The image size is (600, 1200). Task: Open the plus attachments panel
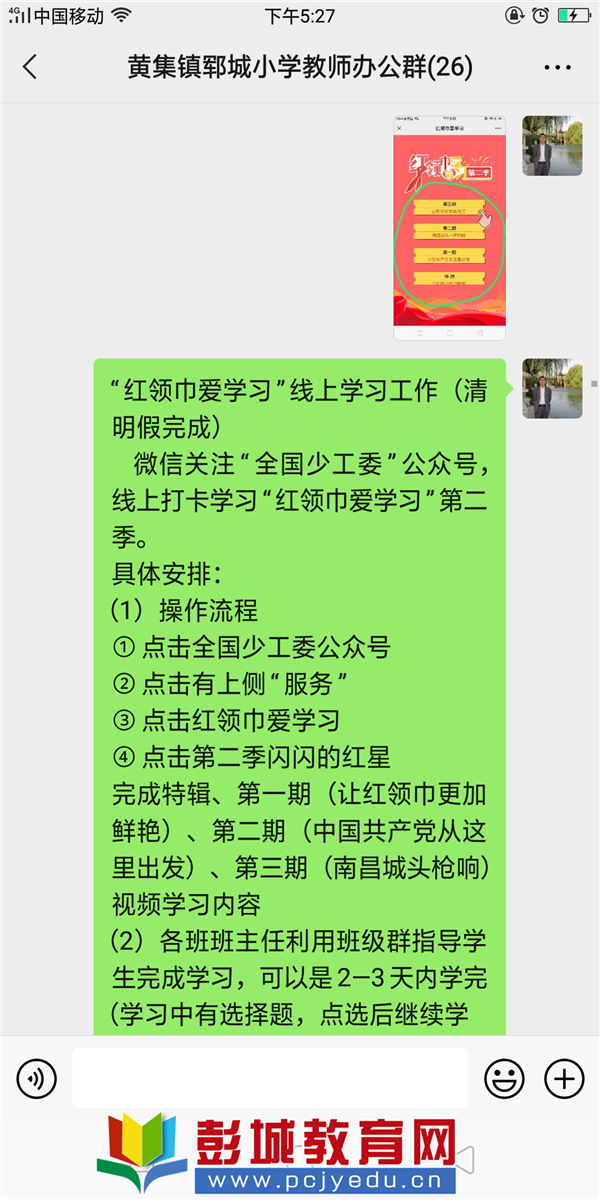[x=564, y=1078]
